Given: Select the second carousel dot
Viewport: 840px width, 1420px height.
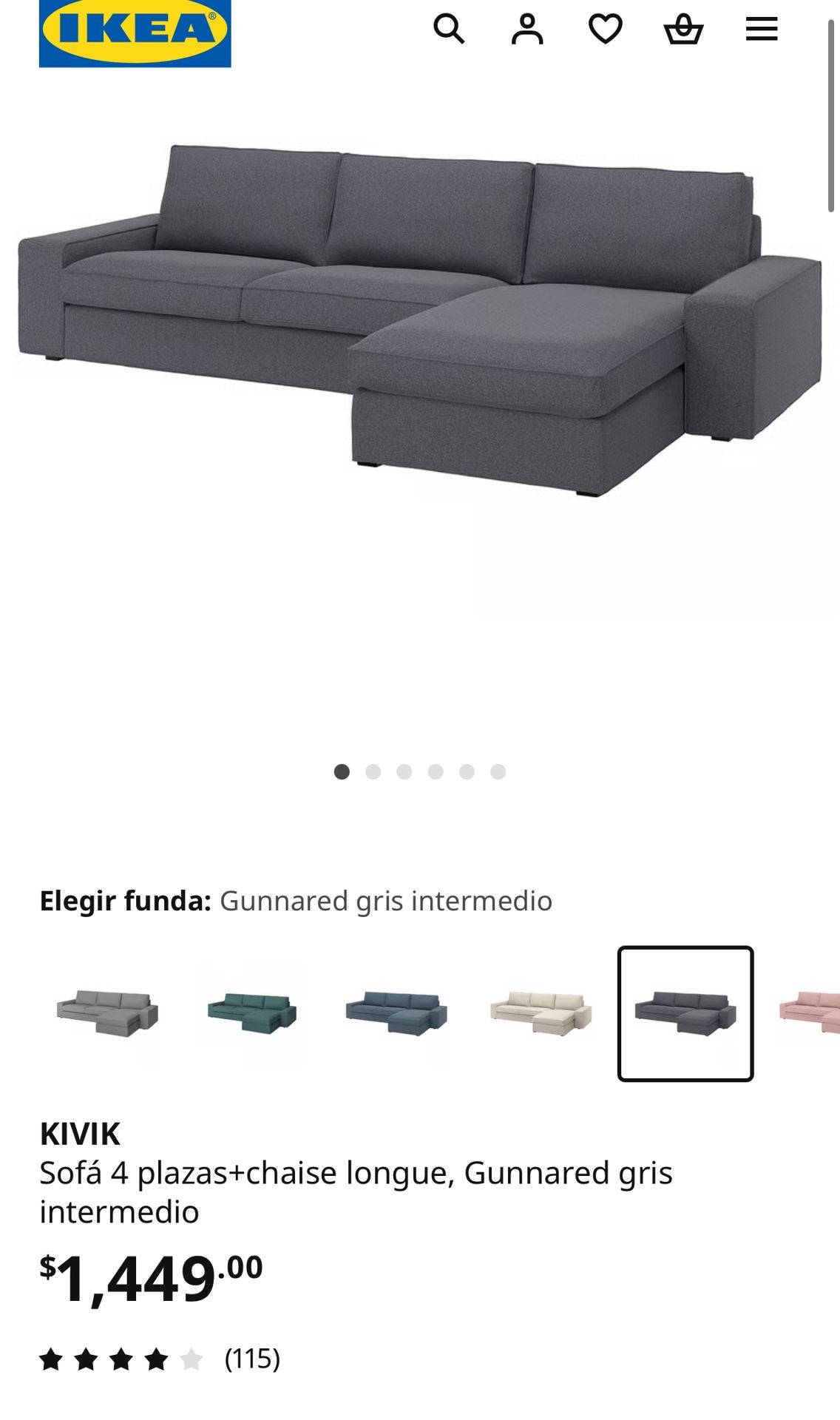Looking at the screenshot, I should click(x=373, y=771).
